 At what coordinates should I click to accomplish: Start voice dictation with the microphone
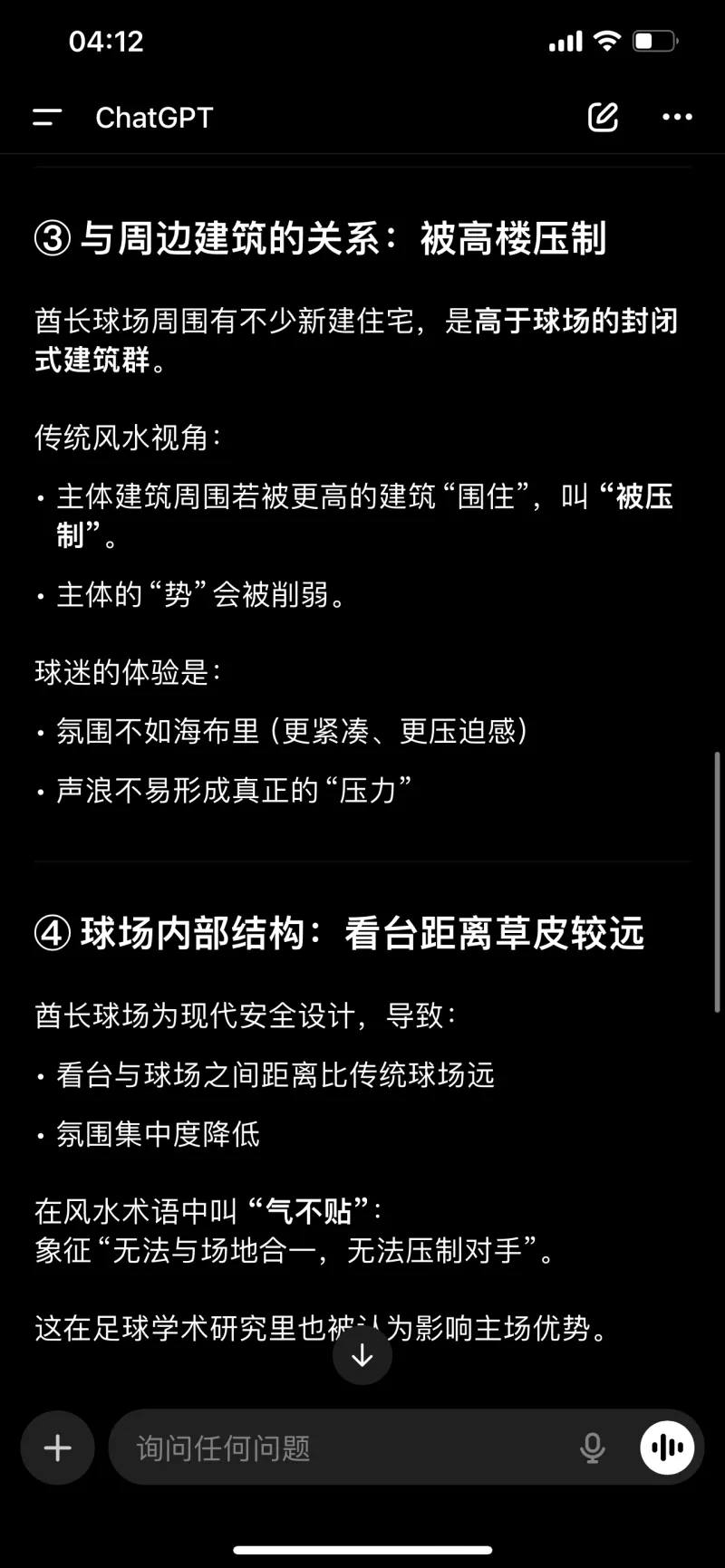coord(593,1448)
